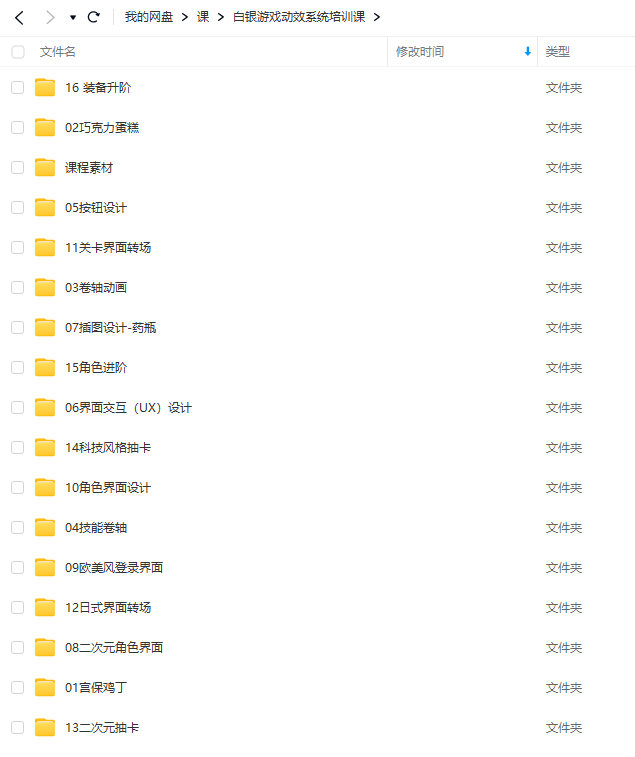Go back to the previous folder

pos(18,17)
